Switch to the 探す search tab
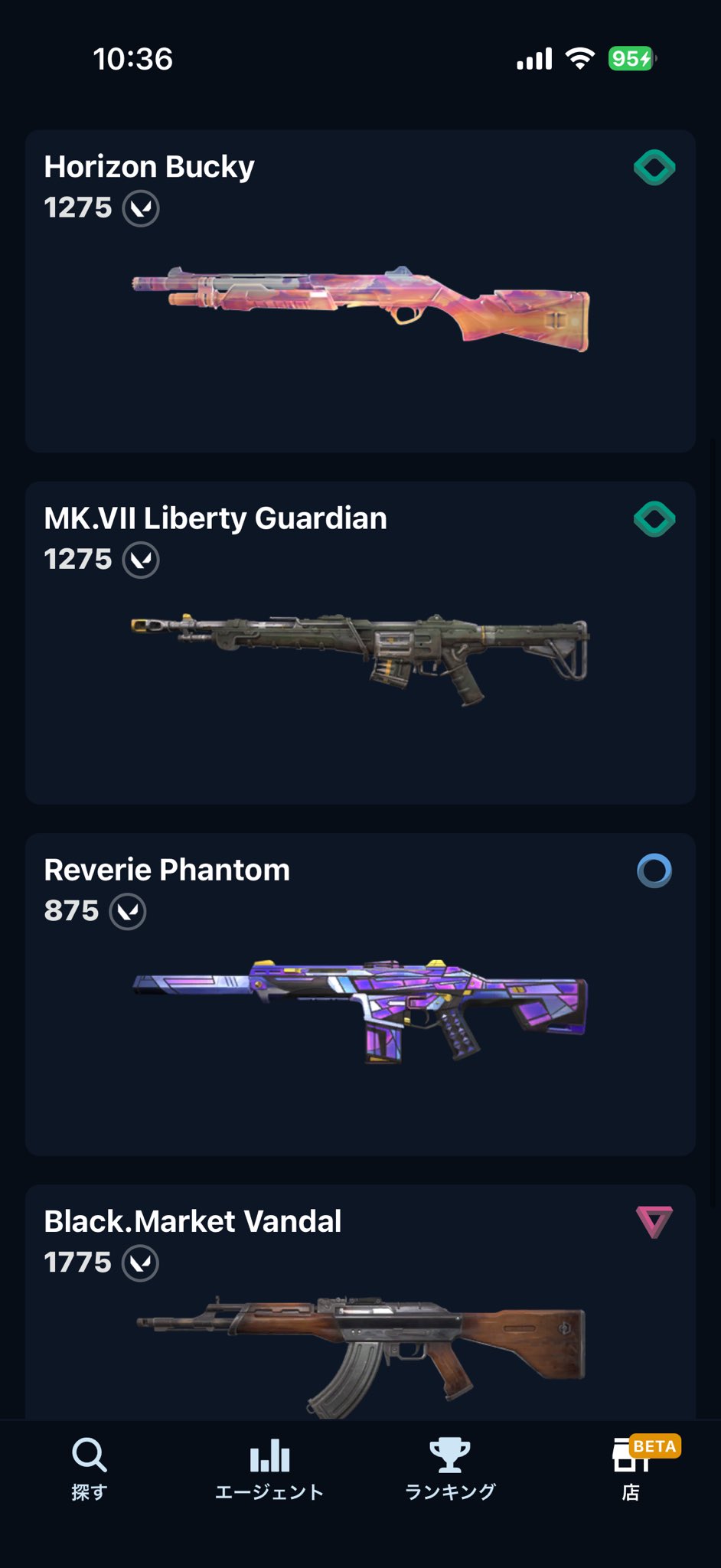721x1568 pixels. pos(90,1470)
